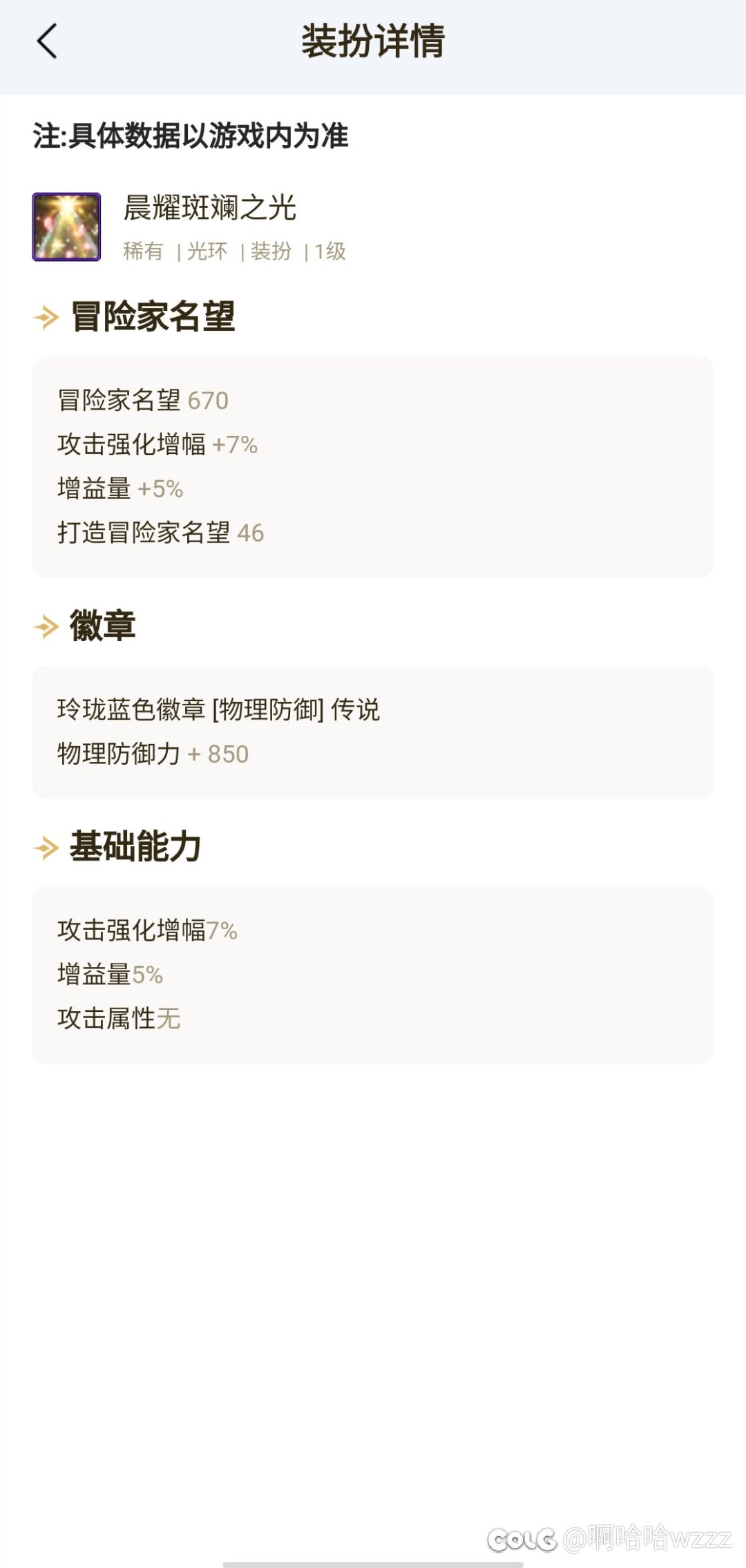Toggle the 光环 category tag

coord(209,252)
